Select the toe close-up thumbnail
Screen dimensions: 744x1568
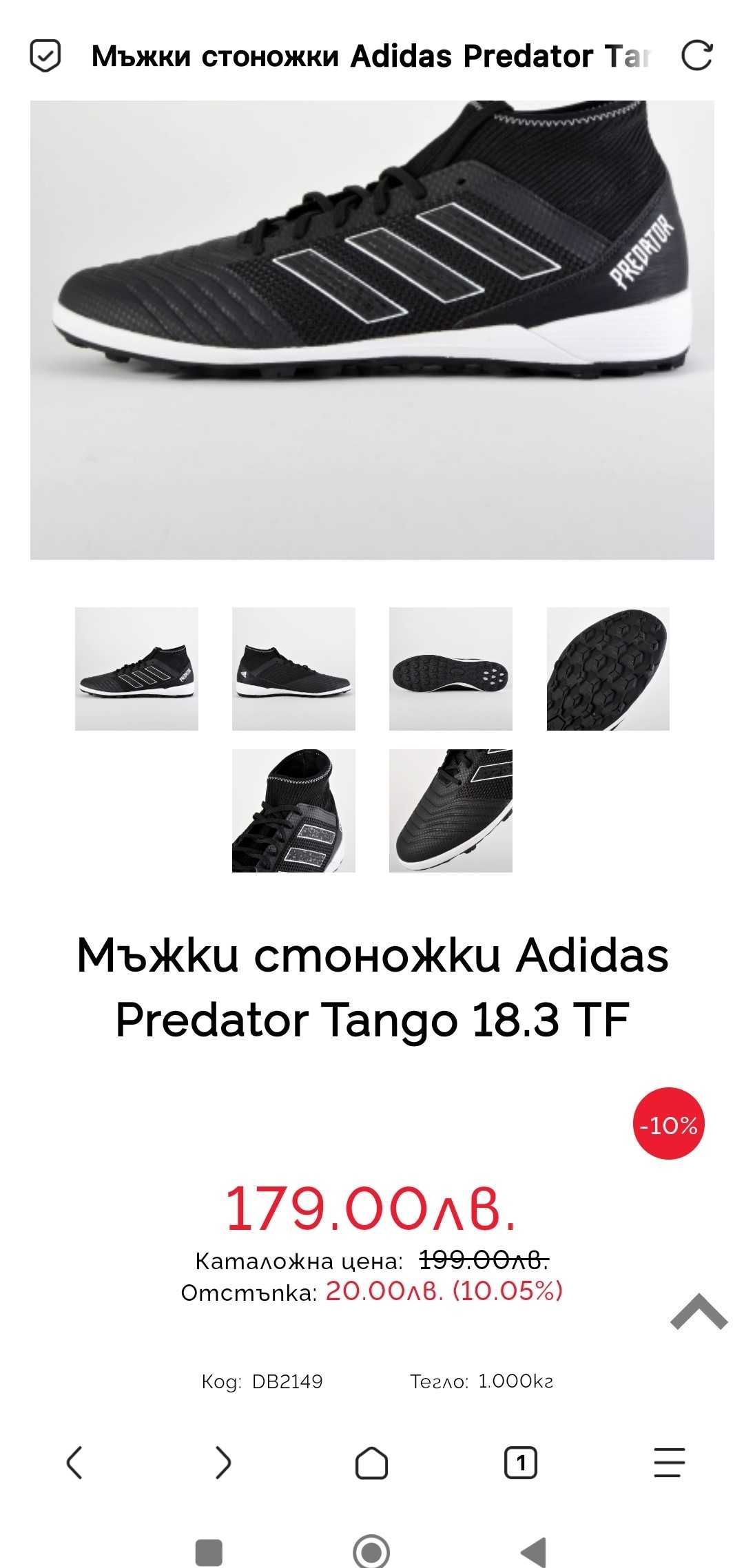(x=451, y=811)
